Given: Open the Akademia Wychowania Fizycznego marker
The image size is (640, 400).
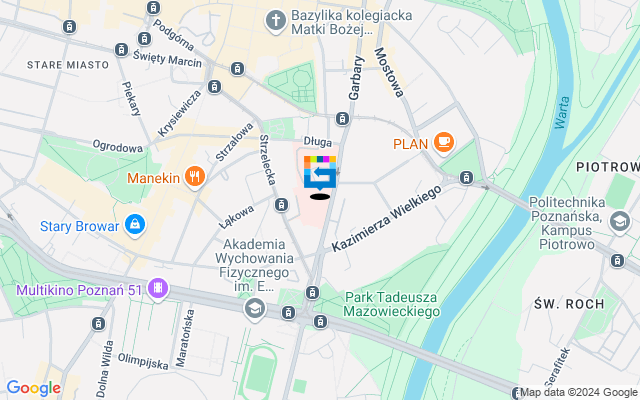Looking at the screenshot, I should (x=255, y=308).
